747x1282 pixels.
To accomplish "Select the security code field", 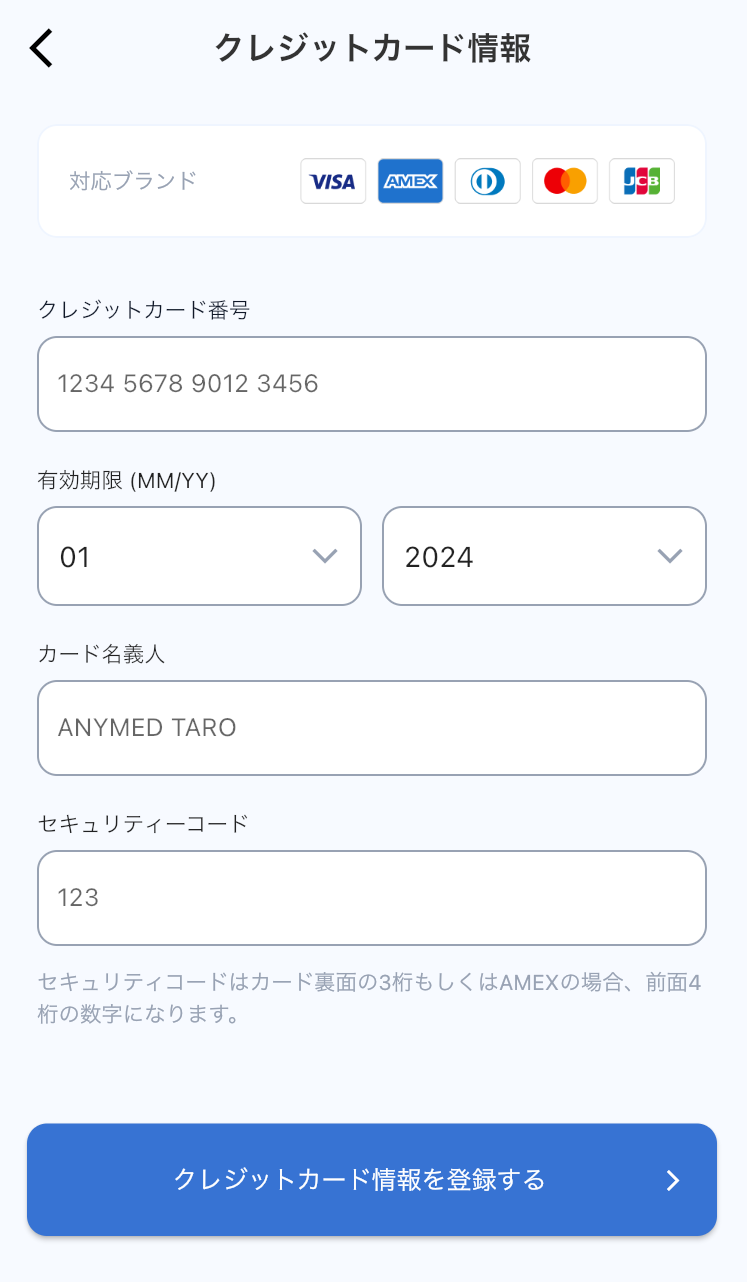I will pos(372,898).
